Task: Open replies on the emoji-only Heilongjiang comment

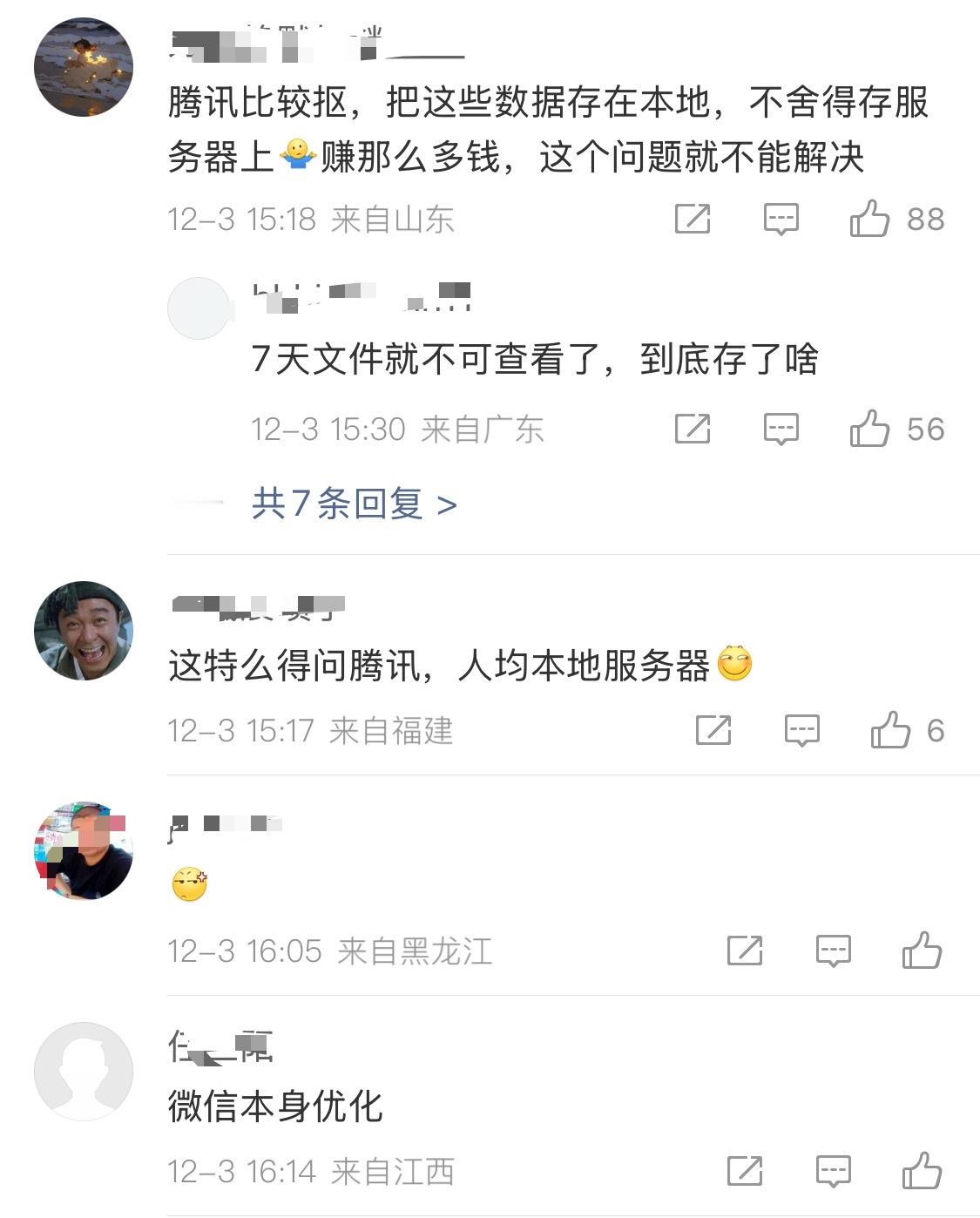Action: click(832, 950)
